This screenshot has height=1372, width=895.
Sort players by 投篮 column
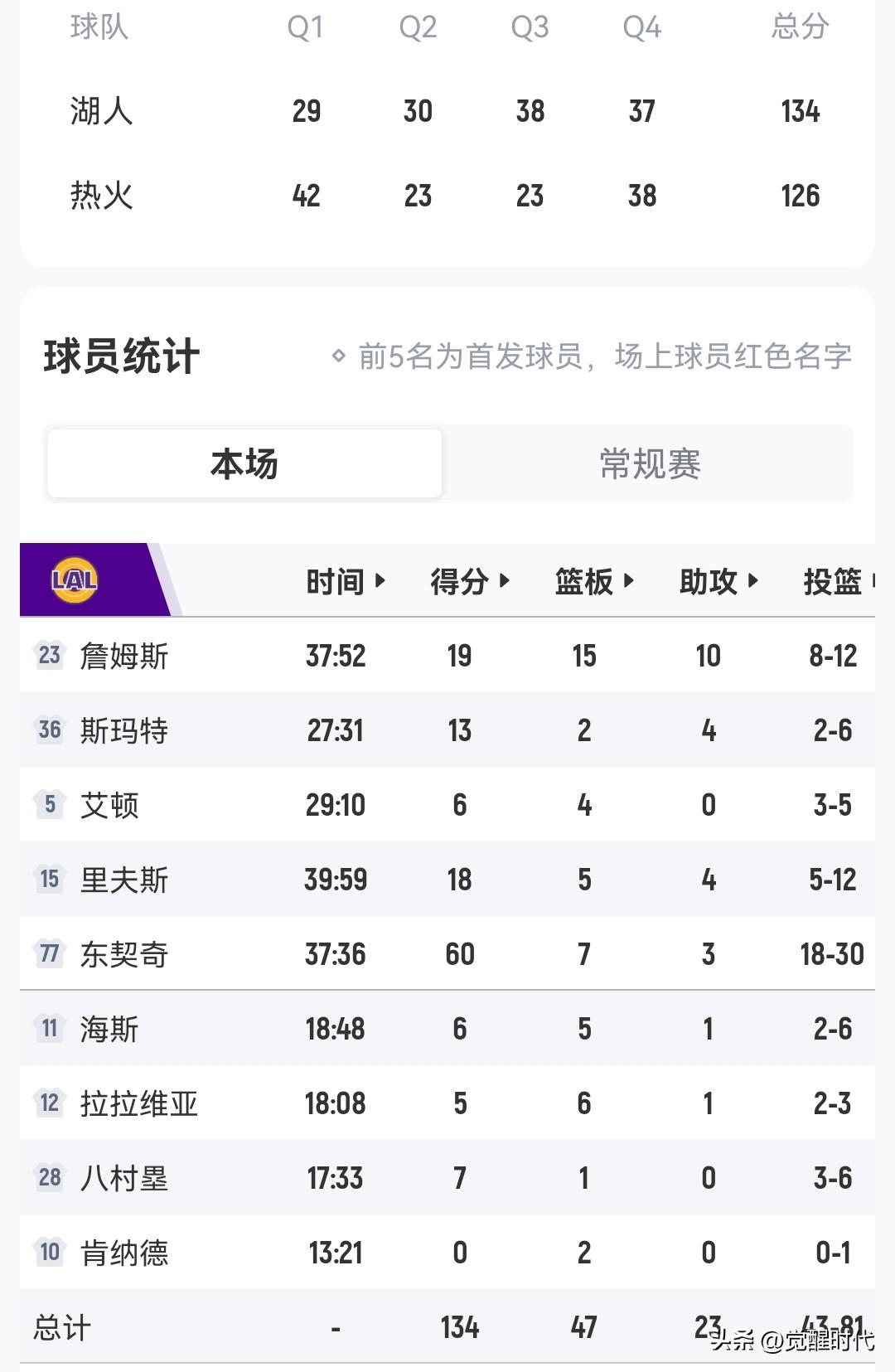tap(833, 581)
